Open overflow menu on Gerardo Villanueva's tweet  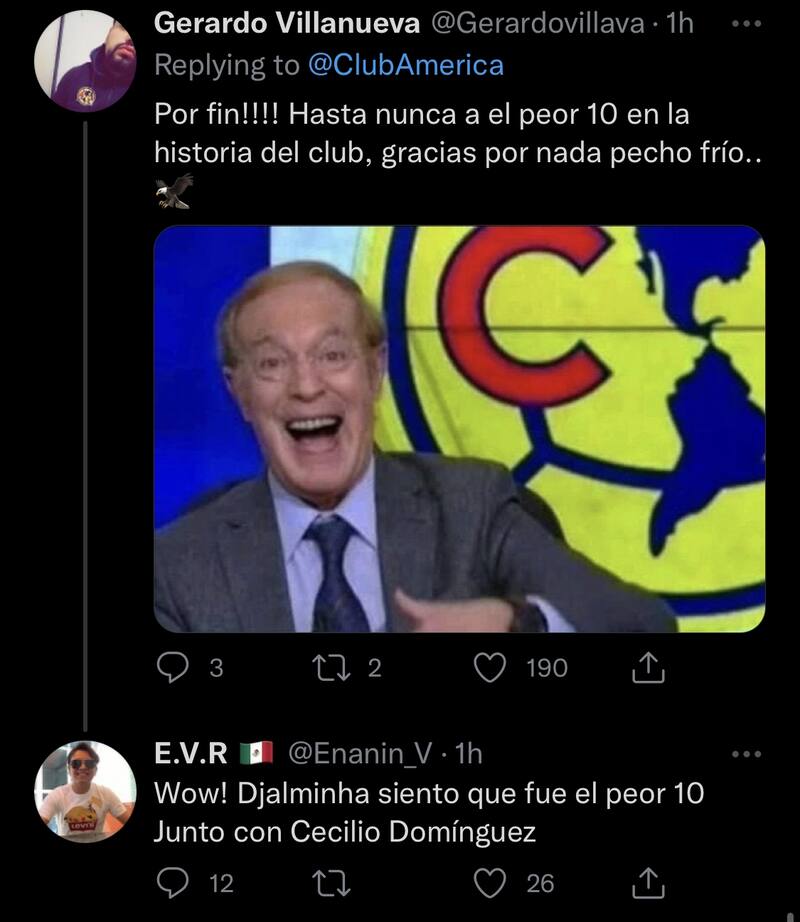(x=746, y=24)
